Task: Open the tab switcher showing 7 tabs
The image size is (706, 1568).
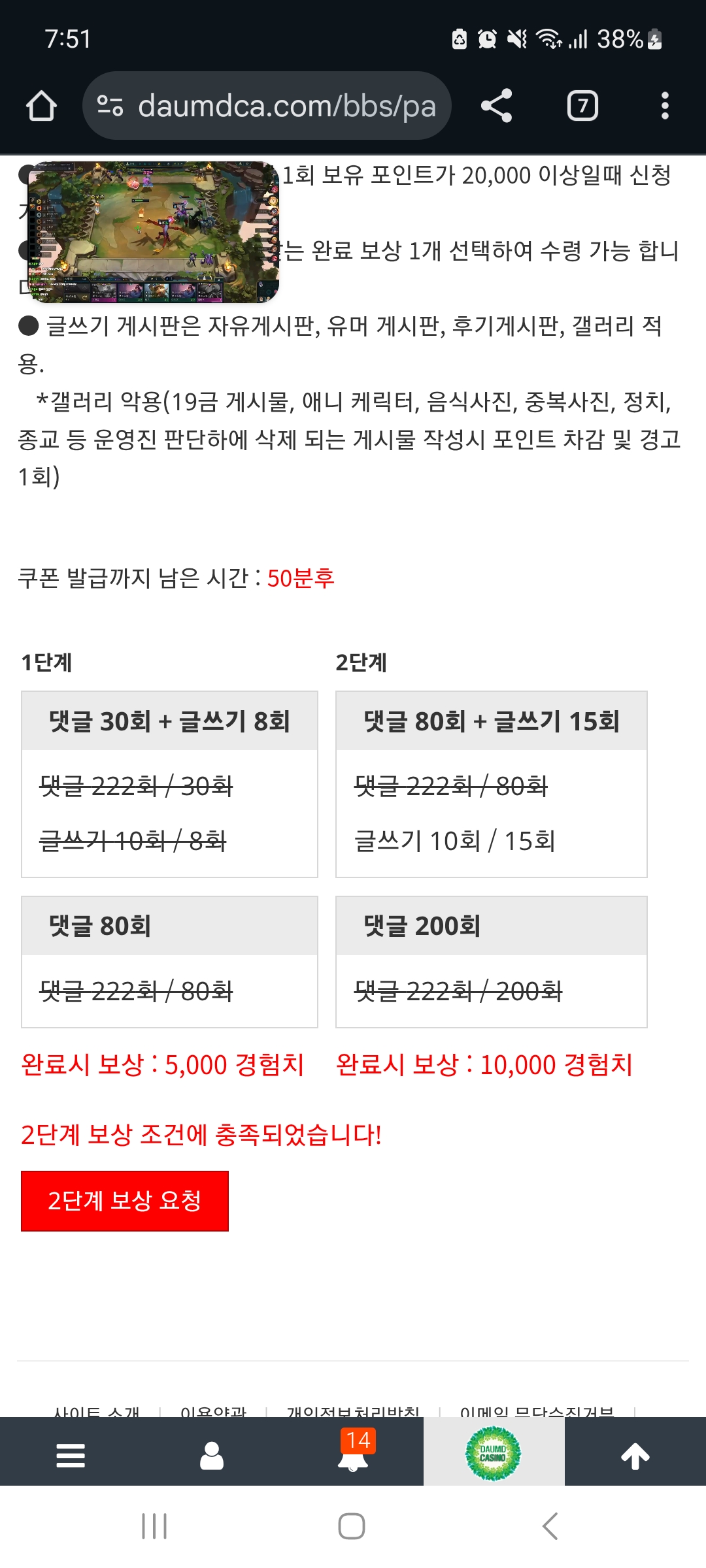Action: tap(582, 106)
